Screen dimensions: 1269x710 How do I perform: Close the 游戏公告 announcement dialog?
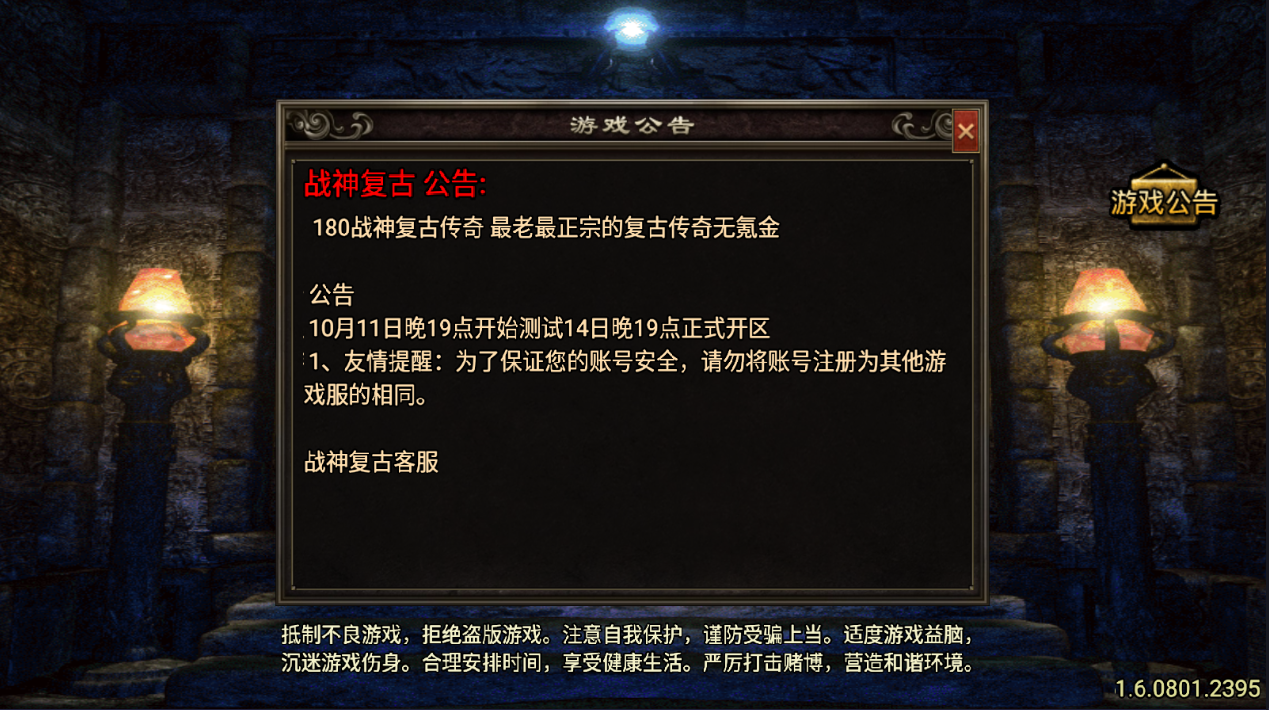point(965,130)
